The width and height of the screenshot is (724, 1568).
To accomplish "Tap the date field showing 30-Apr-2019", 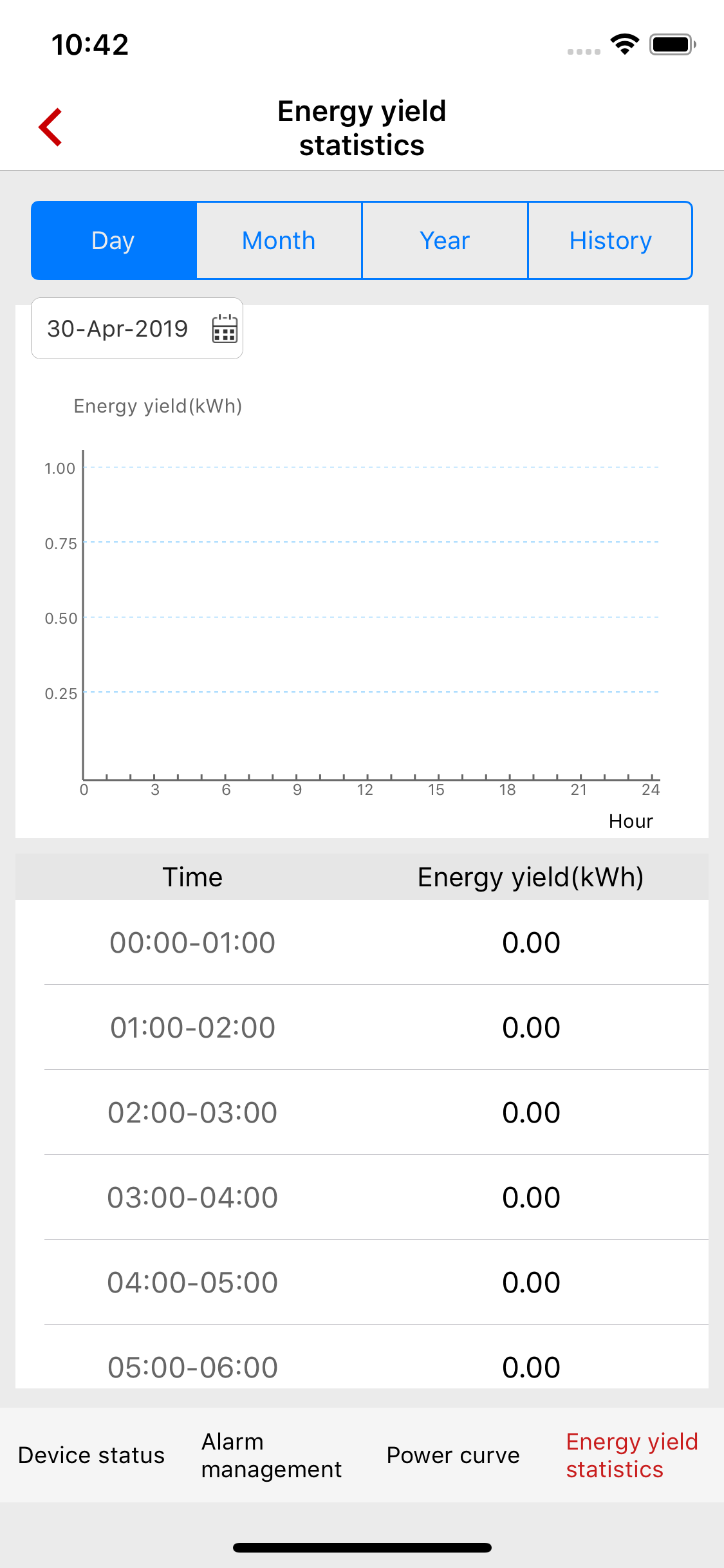I will point(116,328).
